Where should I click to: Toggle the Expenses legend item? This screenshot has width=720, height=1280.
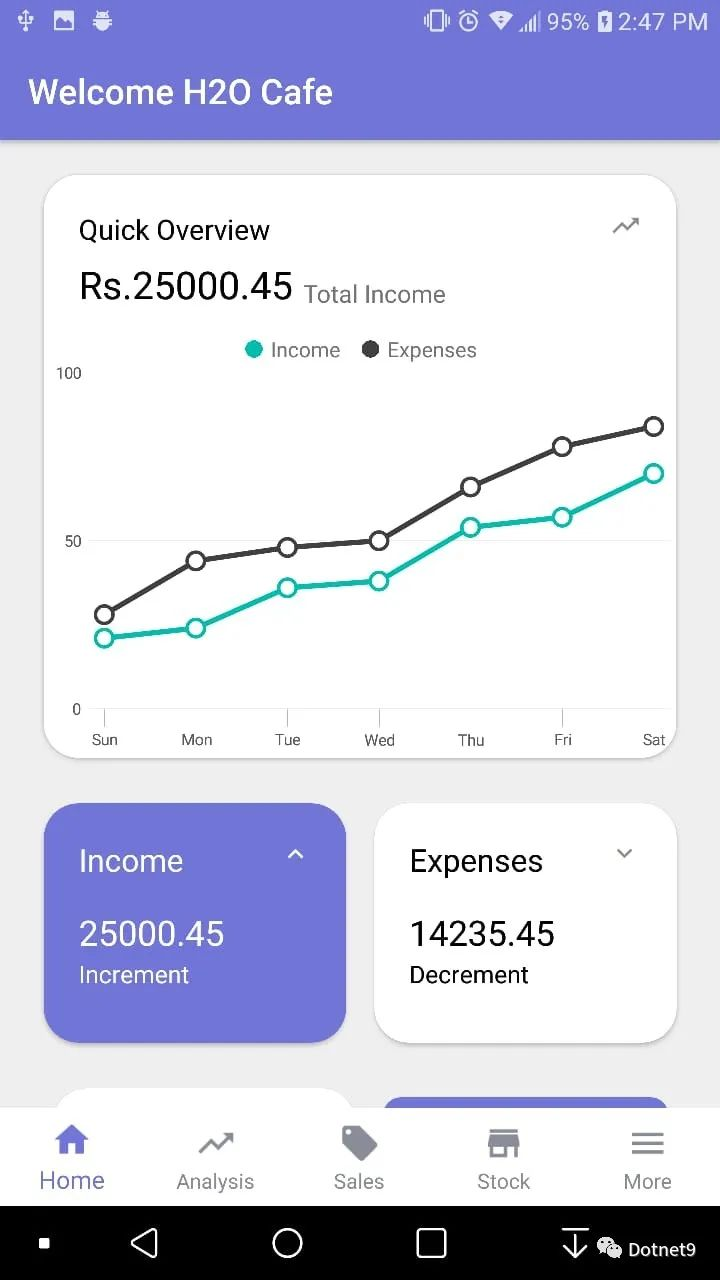coord(419,350)
